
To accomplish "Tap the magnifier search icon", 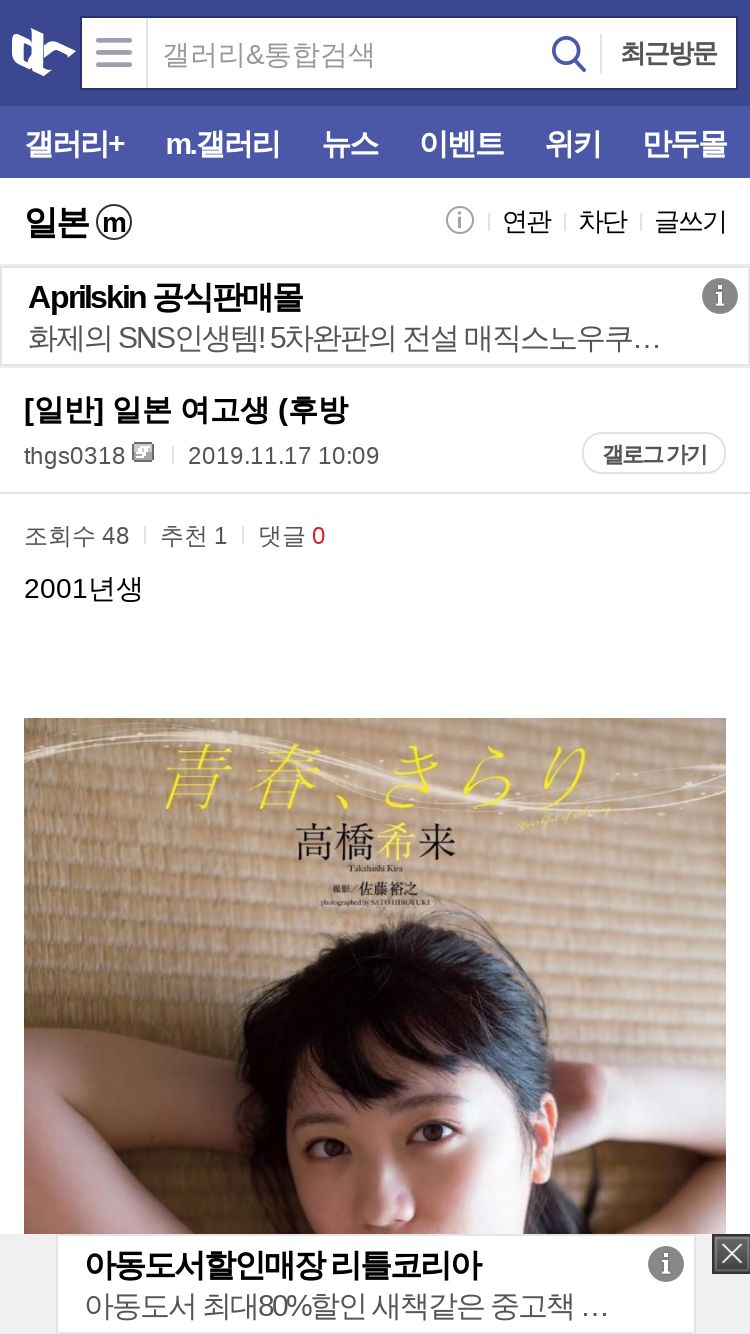I will coord(569,53).
